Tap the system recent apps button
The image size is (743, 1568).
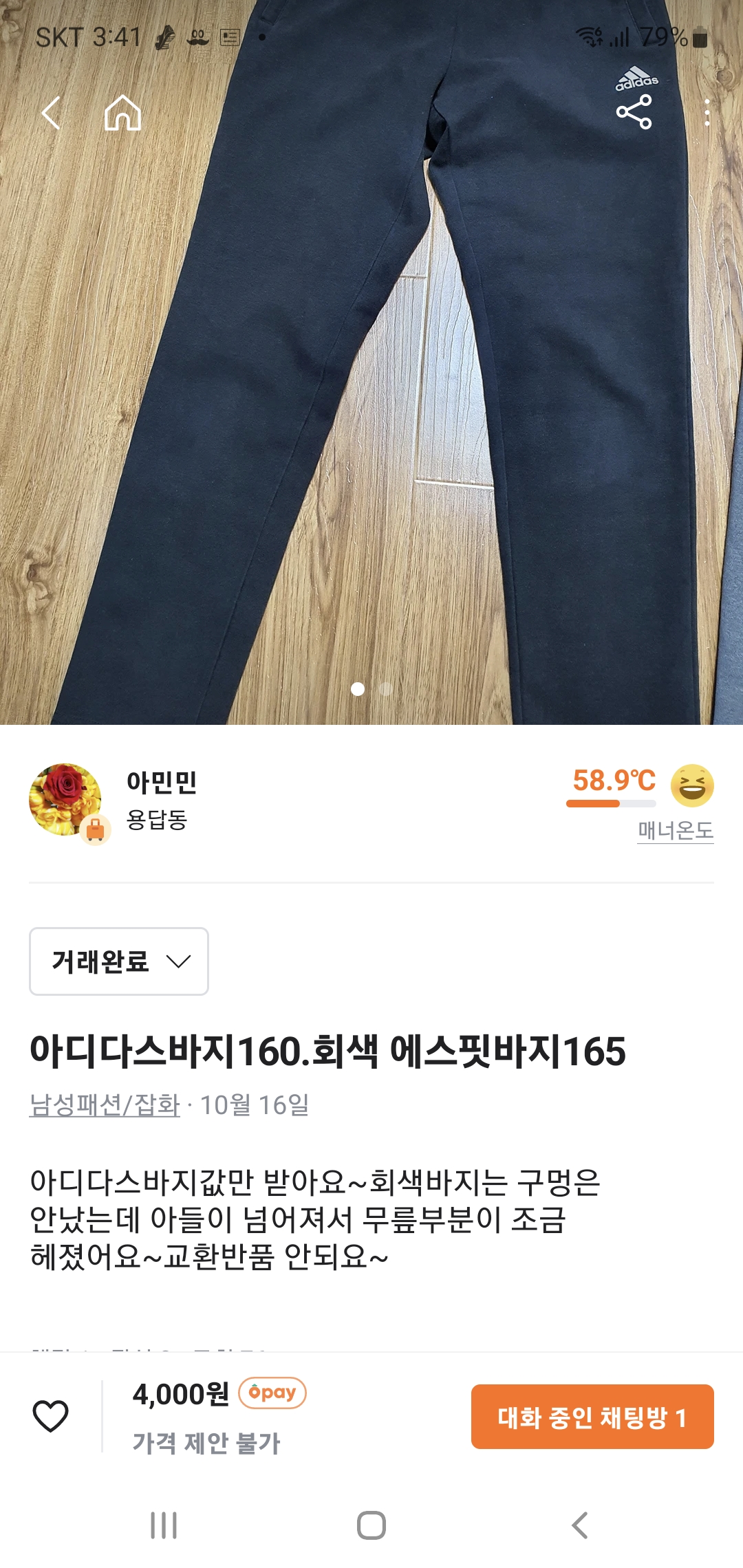[x=164, y=1525]
